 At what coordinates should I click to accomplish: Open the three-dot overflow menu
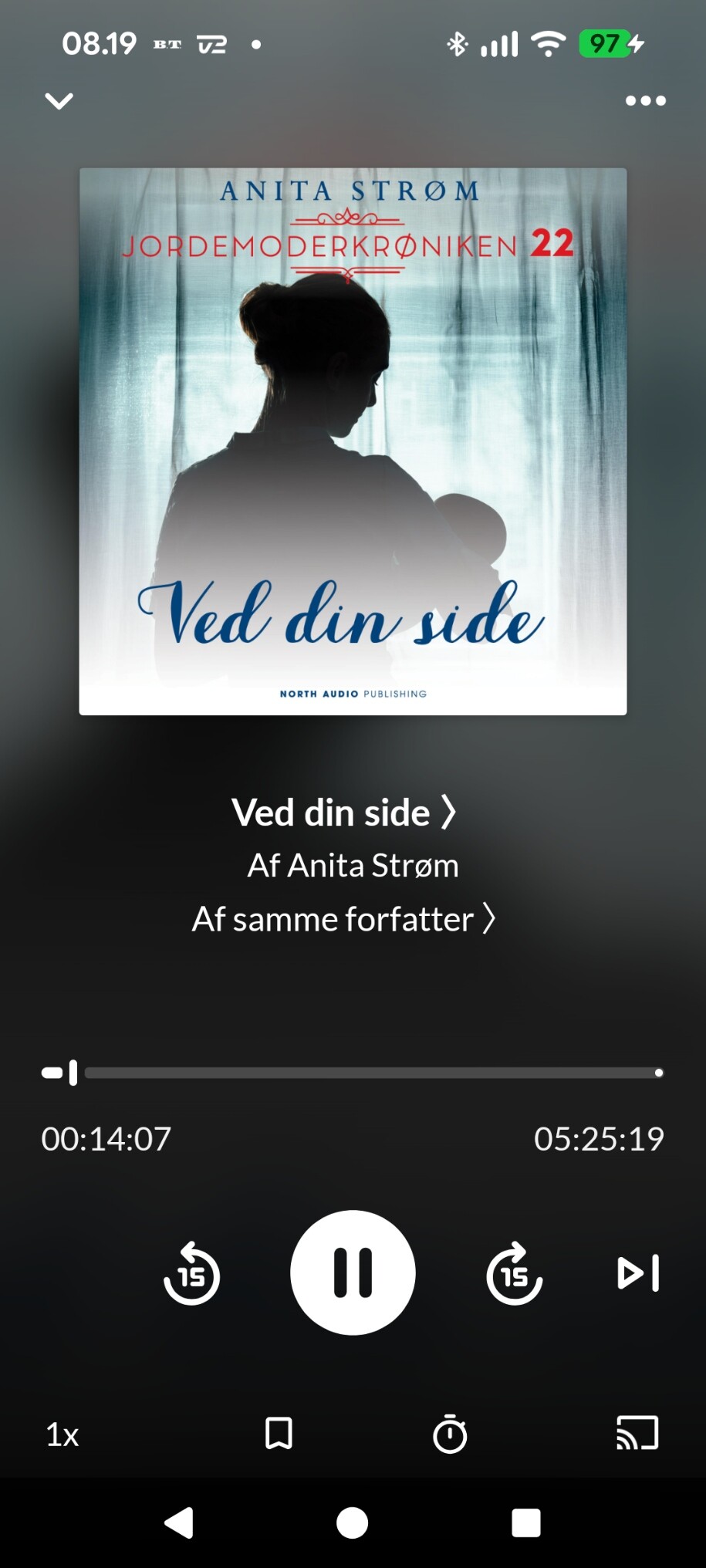(645, 101)
